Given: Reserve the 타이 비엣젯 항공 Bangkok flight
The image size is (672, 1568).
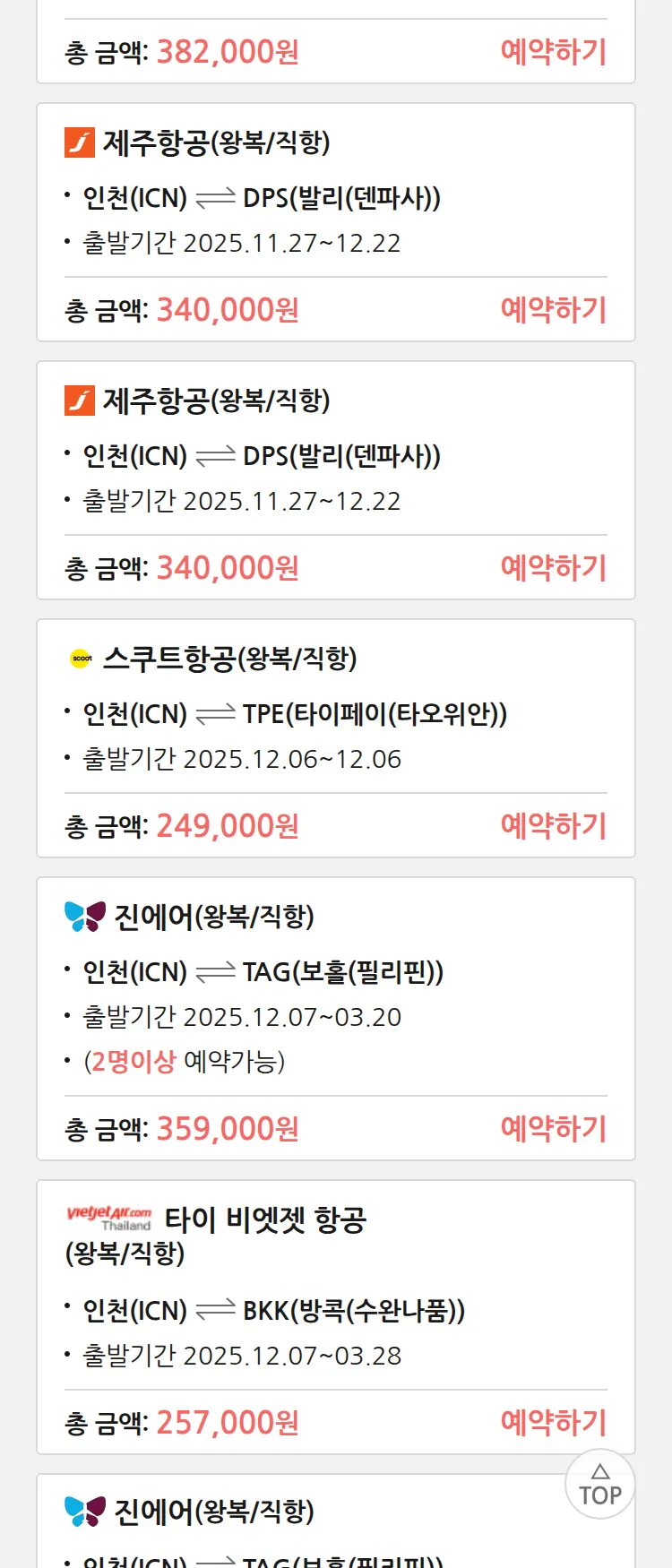Looking at the screenshot, I should [x=553, y=1422].
